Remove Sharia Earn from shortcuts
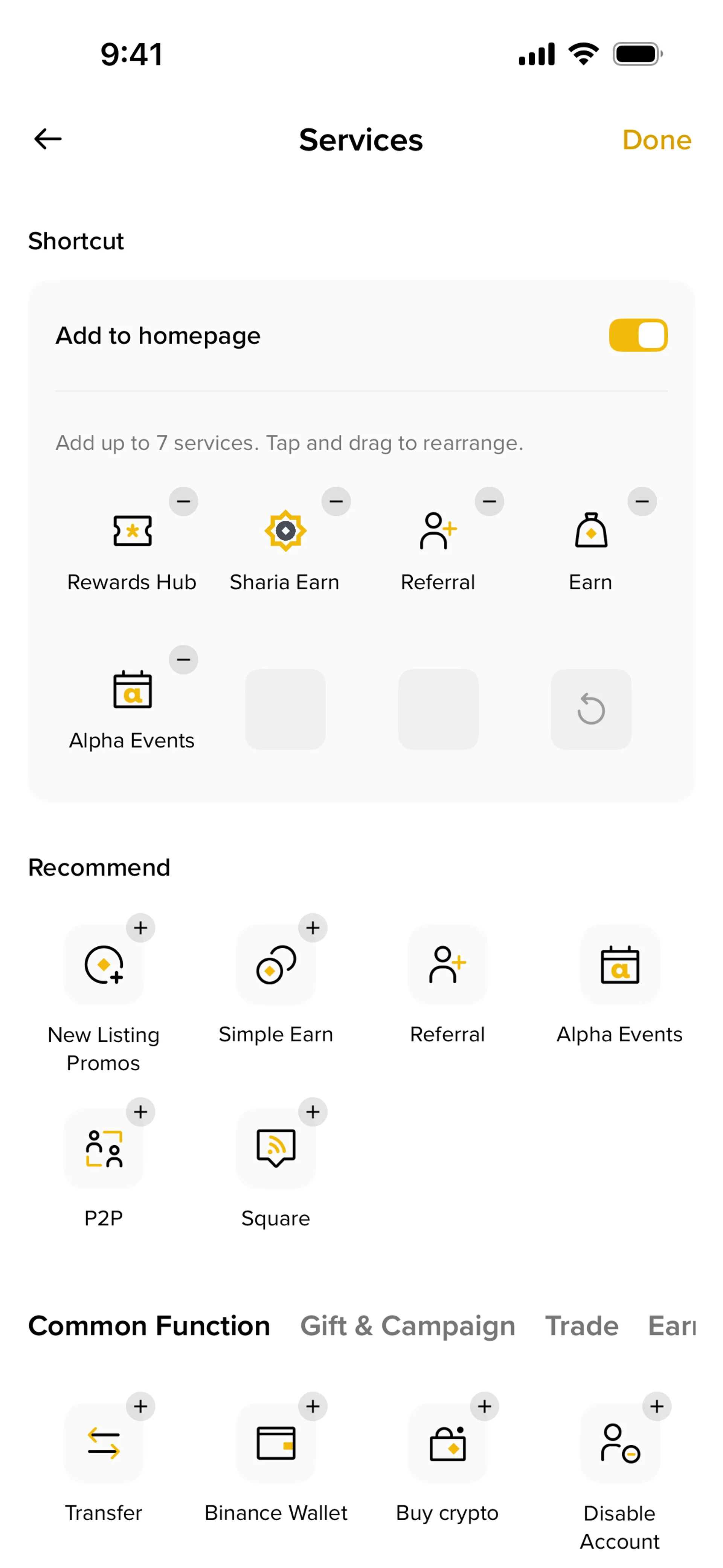The height and width of the screenshot is (1568, 723). tap(336, 501)
